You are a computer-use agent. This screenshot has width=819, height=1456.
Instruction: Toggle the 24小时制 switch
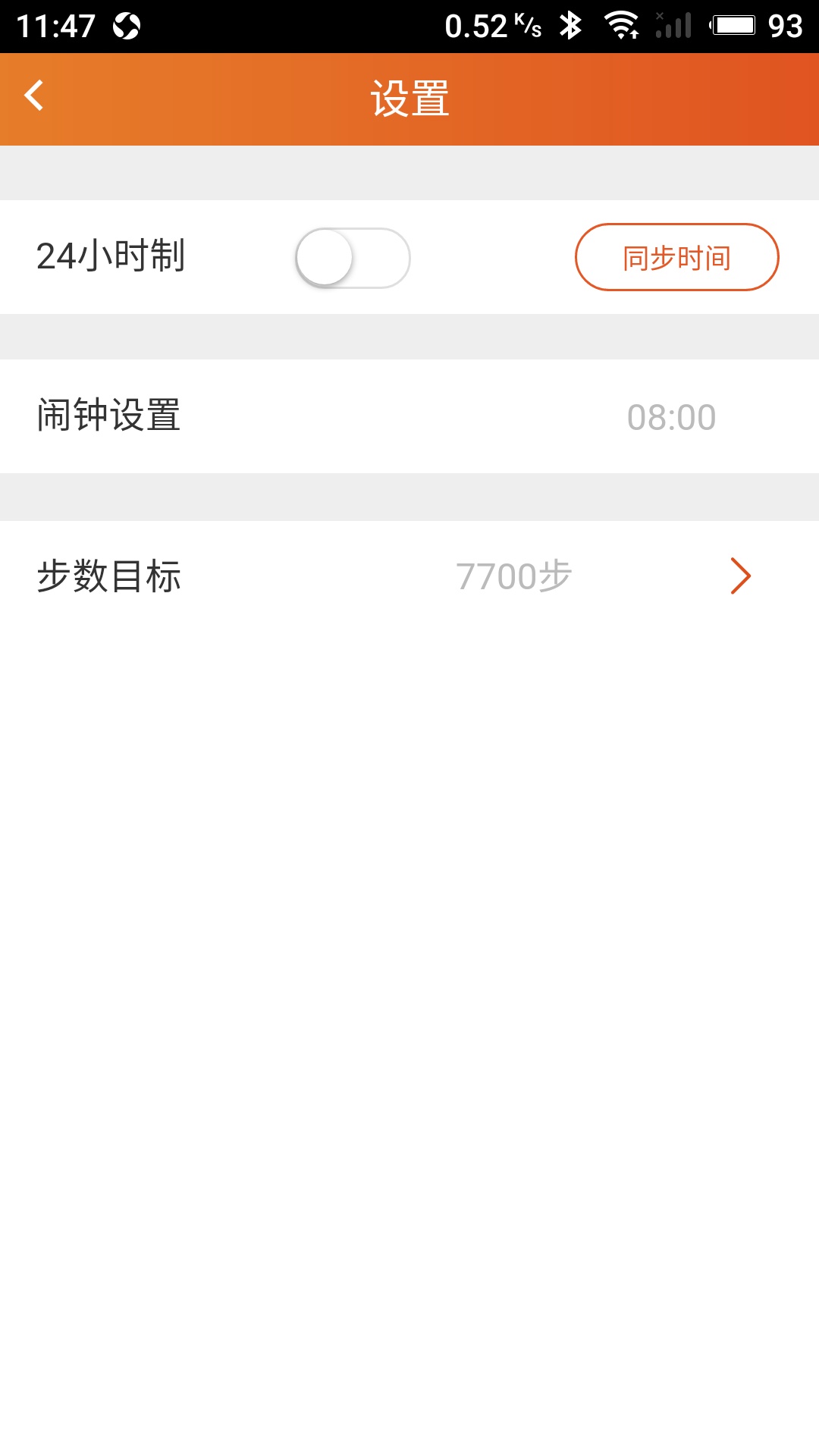352,258
